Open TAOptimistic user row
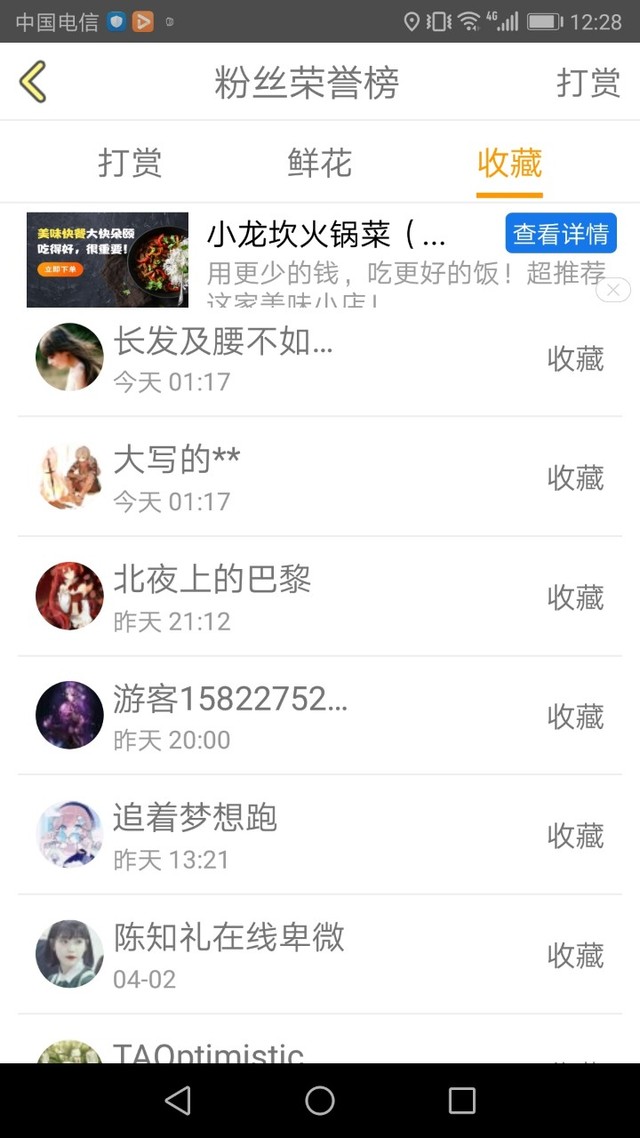The image size is (640, 1138). (x=320, y=1039)
